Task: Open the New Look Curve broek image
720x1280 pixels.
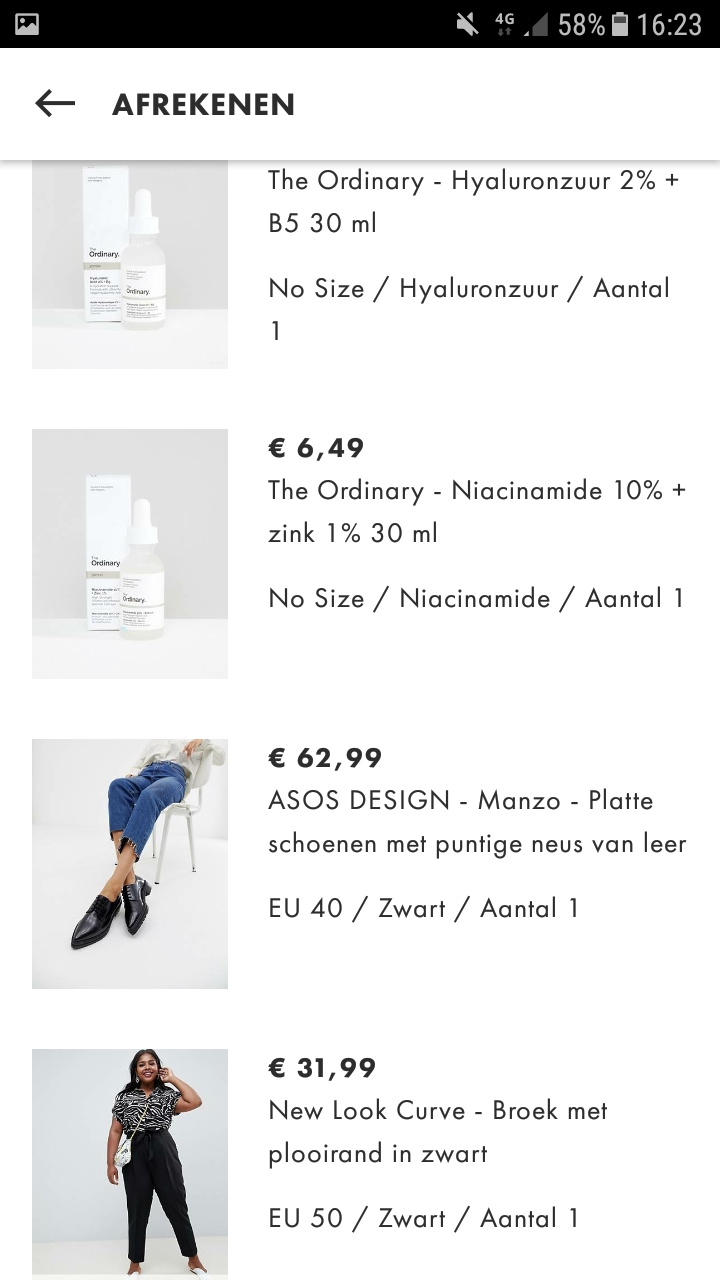Action: pos(130,1164)
